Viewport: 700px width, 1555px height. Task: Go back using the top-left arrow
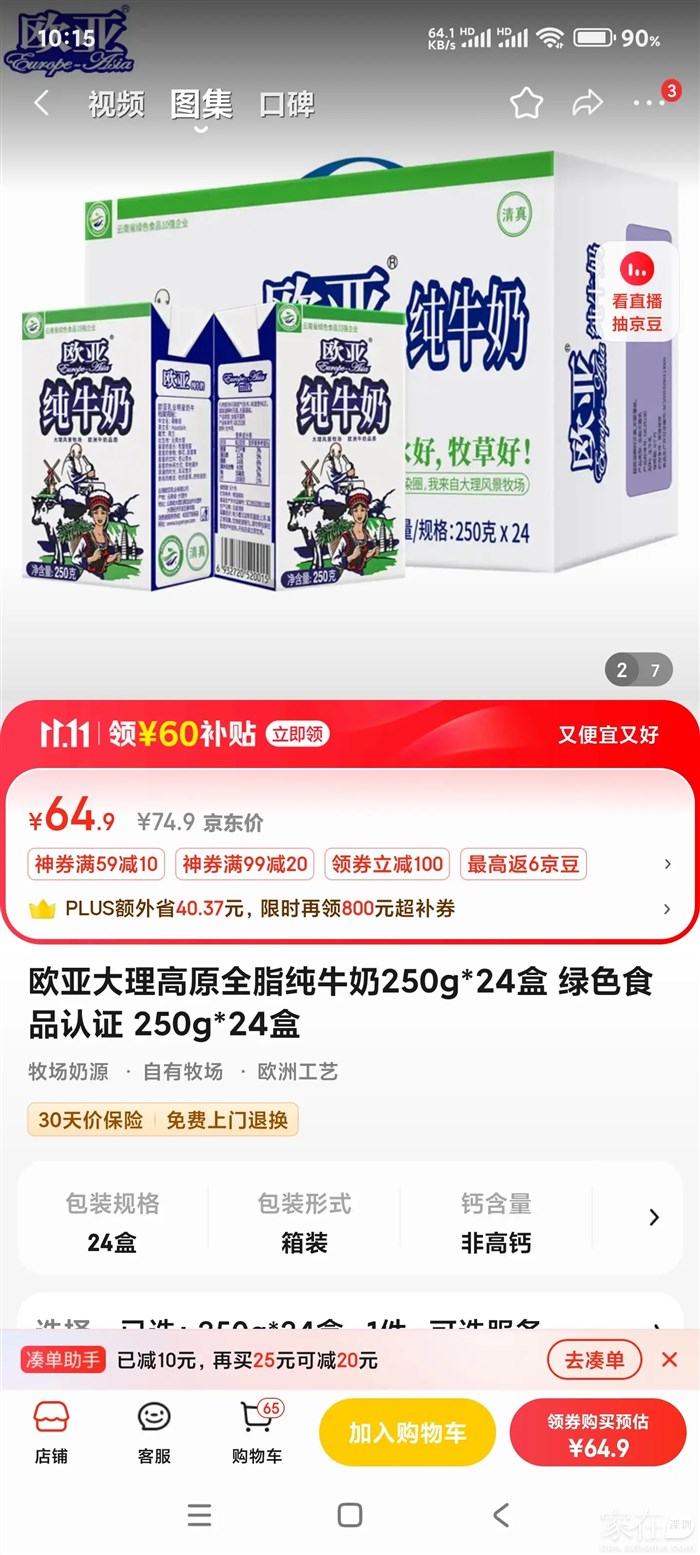pos(42,103)
